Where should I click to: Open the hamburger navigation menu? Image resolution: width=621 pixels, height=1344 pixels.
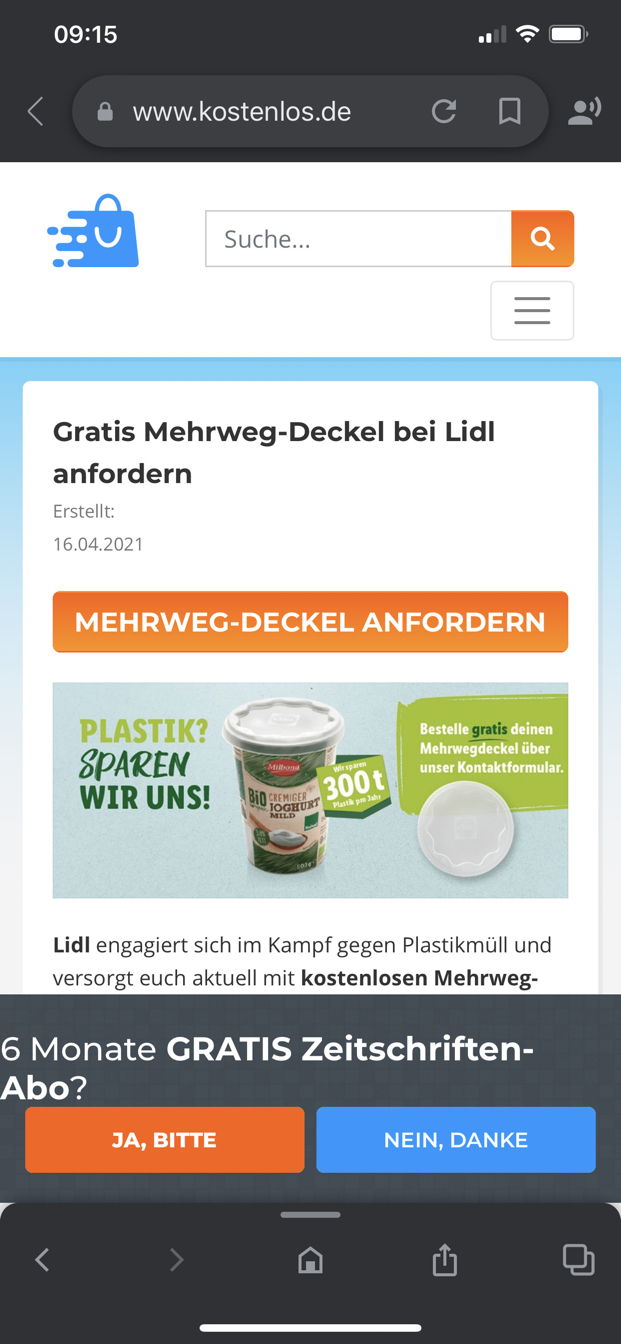coord(532,311)
